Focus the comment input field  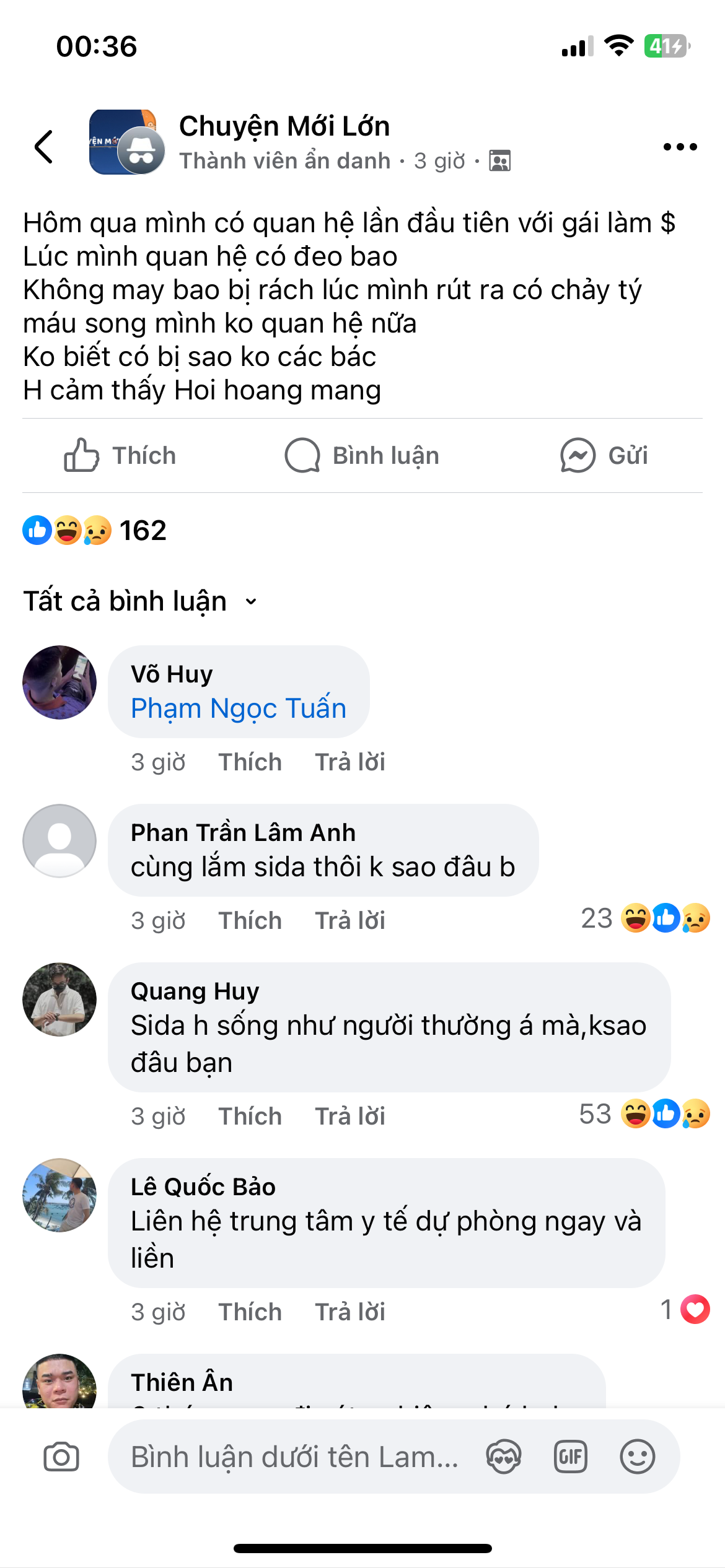click(x=294, y=1457)
